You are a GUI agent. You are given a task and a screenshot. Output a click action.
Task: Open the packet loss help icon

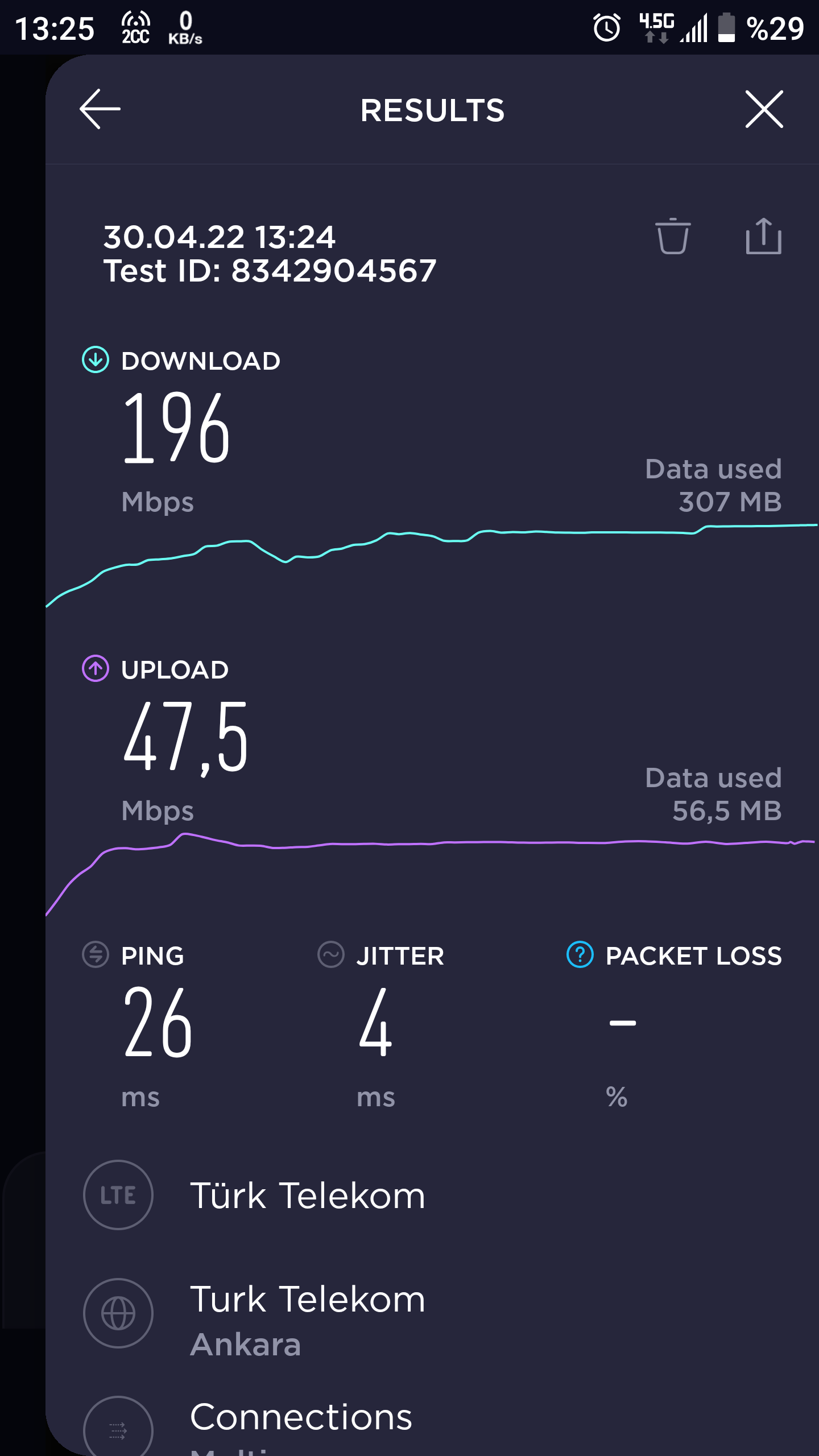pyautogui.click(x=580, y=954)
